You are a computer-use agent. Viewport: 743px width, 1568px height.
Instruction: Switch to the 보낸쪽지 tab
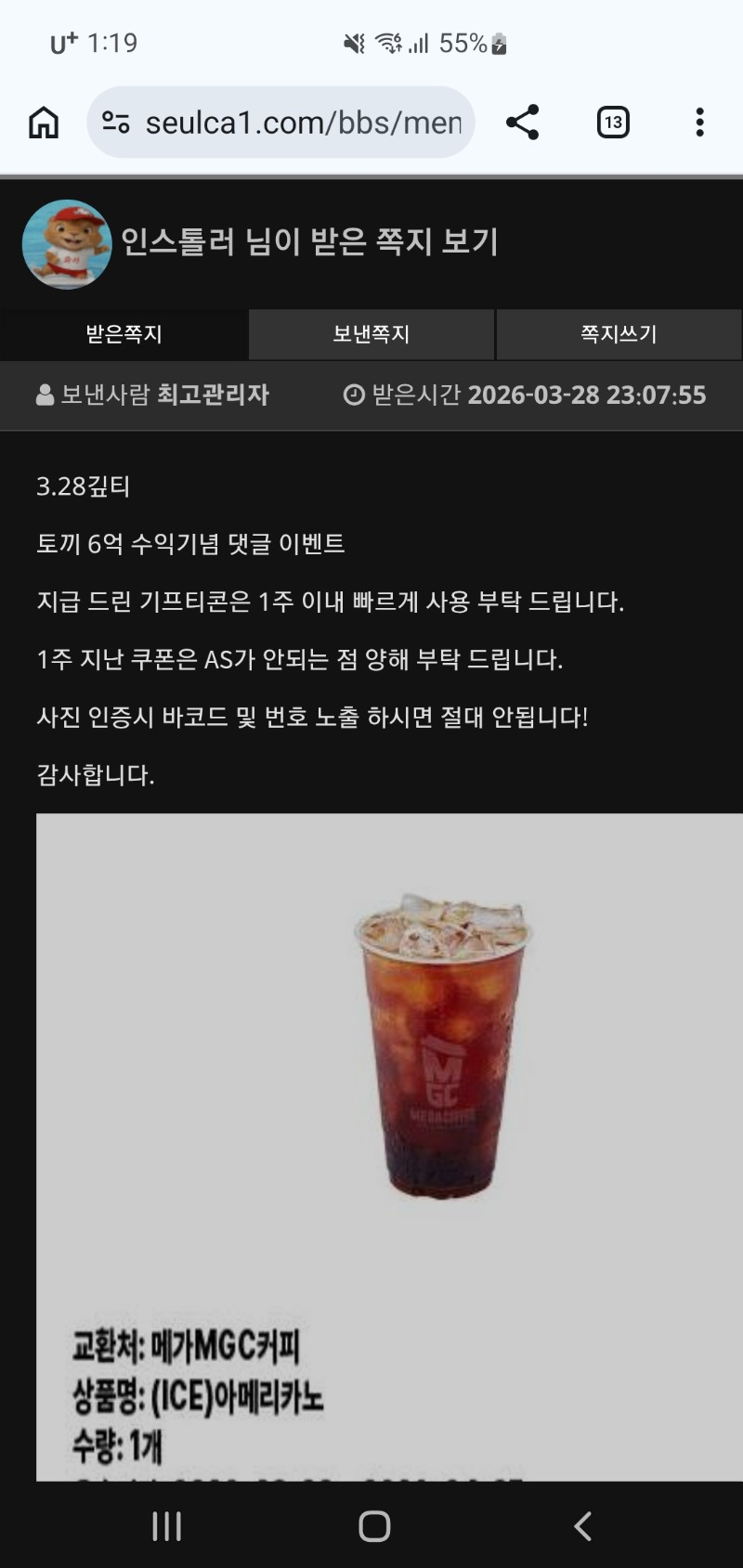pyautogui.click(x=371, y=334)
